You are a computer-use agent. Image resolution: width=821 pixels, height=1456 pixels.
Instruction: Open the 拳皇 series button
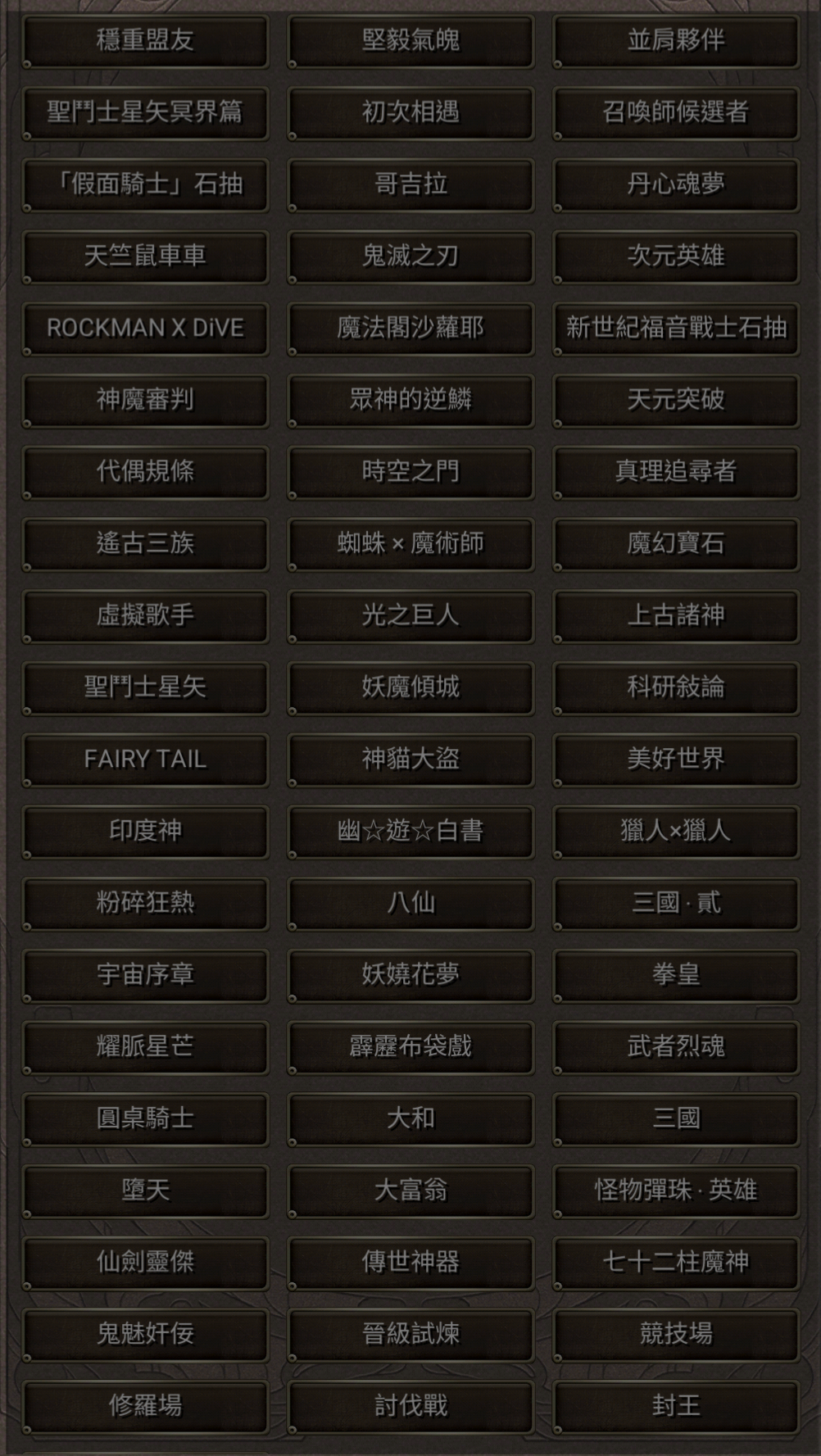[676, 975]
